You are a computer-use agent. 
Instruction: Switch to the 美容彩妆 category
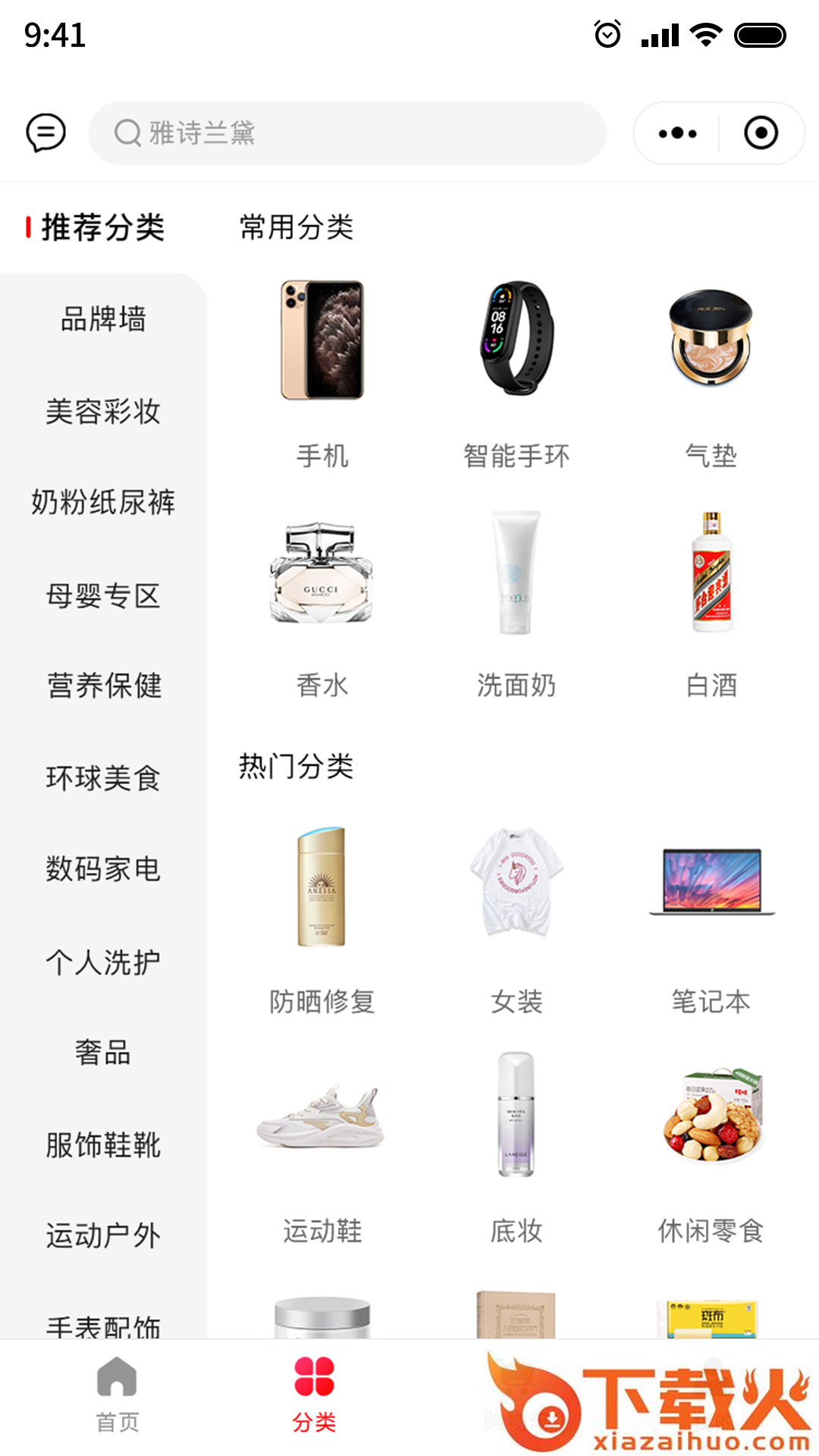point(103,412)
